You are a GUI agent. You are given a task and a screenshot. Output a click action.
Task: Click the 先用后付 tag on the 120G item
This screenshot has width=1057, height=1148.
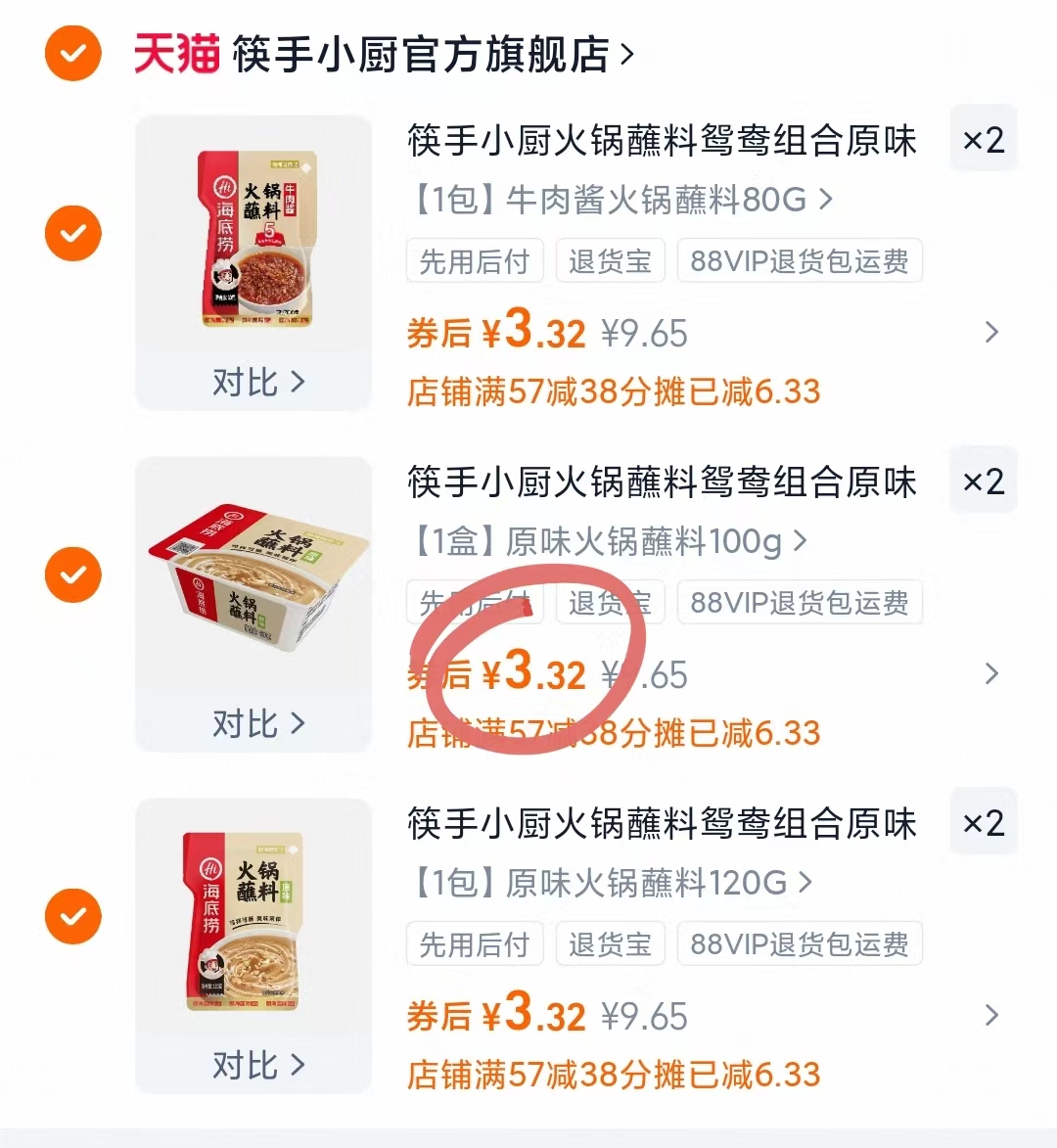(474, 943)
